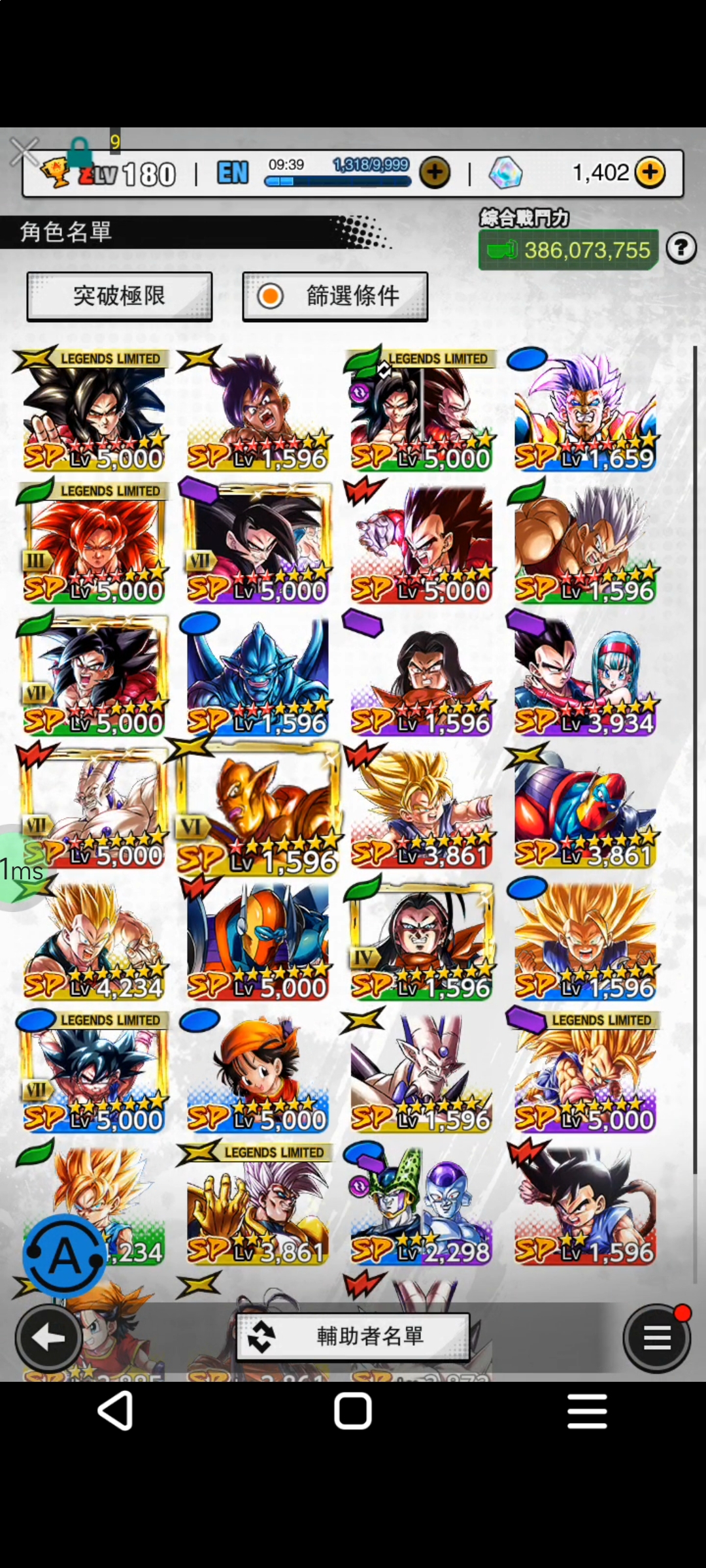
Task: Open the help icon beside 綜合戰鬥力
Action: 681,248
